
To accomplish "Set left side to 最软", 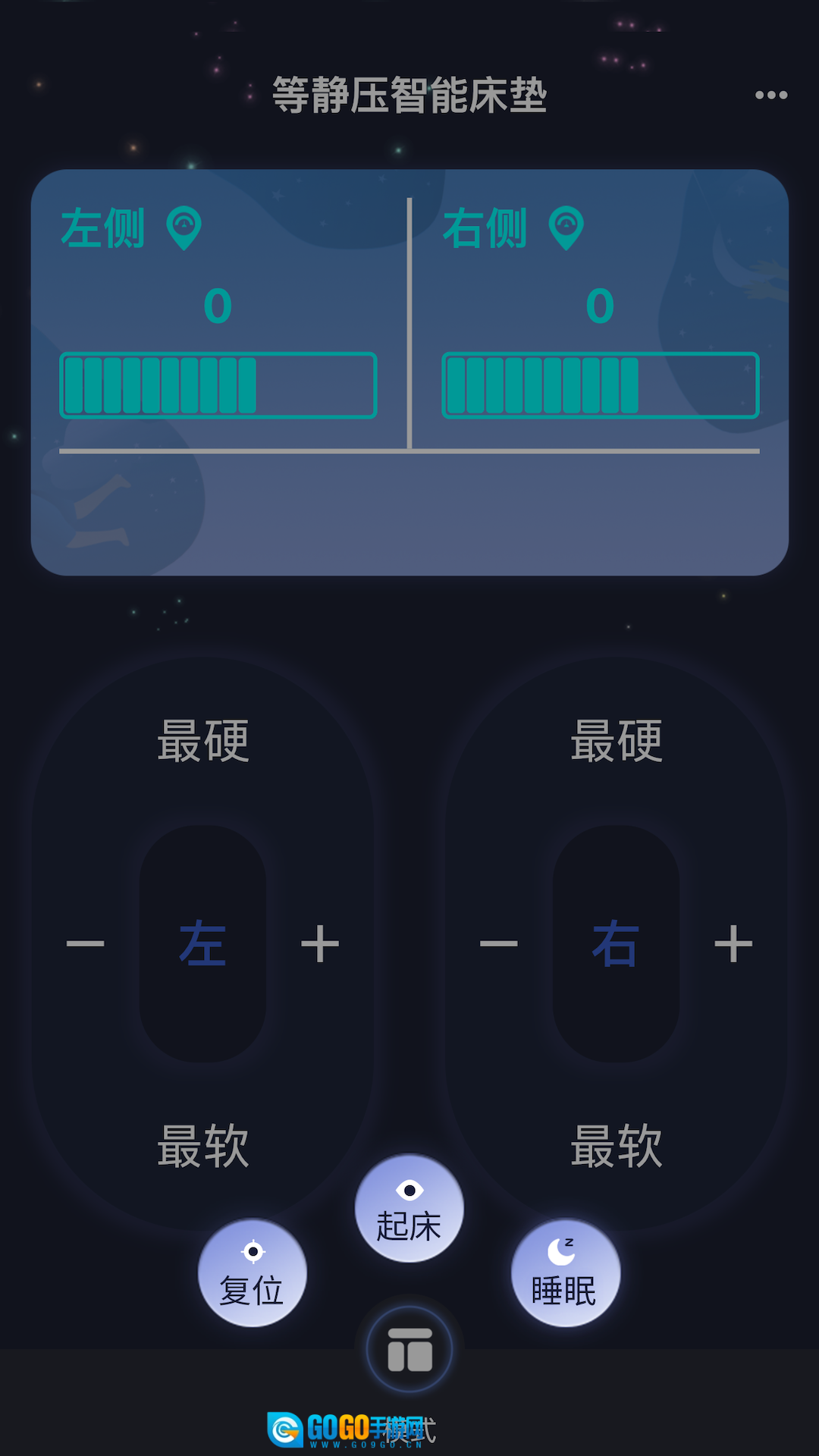I will click(202, 1146).
